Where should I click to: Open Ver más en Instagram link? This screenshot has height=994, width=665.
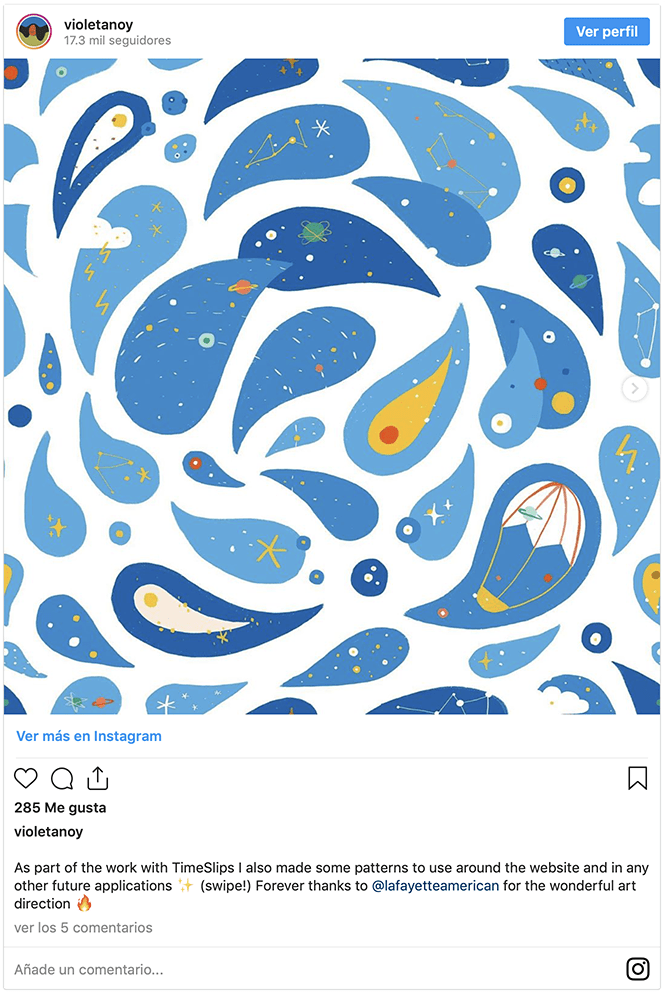tap(89, 736)
